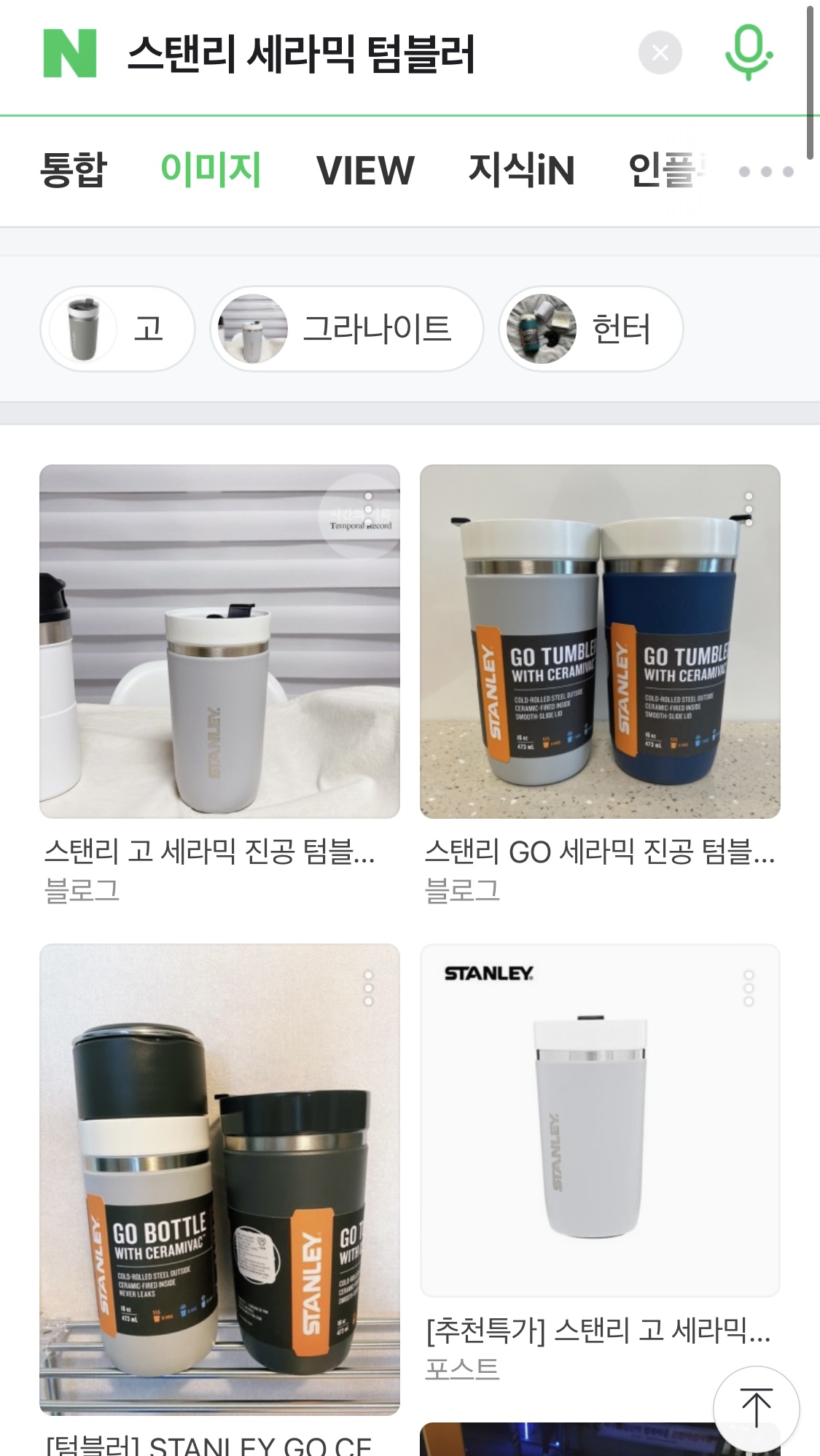Open the [추천특가] 스탠리 고 세라믹 post image
The height and width of the screenshot is (1456, 820).
(599, 1121)
